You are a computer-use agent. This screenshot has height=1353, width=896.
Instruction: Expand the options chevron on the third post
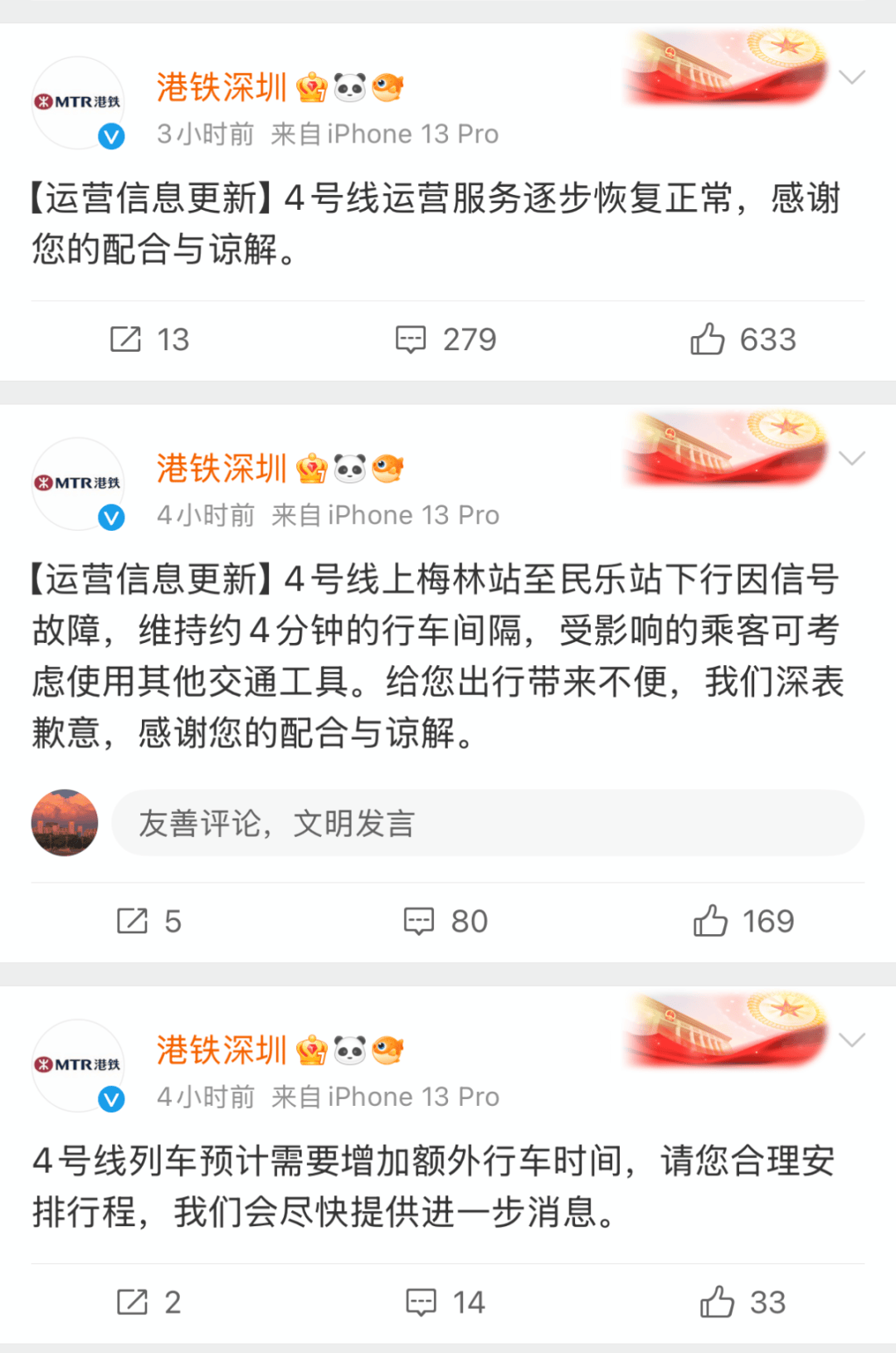(853, 1041)
